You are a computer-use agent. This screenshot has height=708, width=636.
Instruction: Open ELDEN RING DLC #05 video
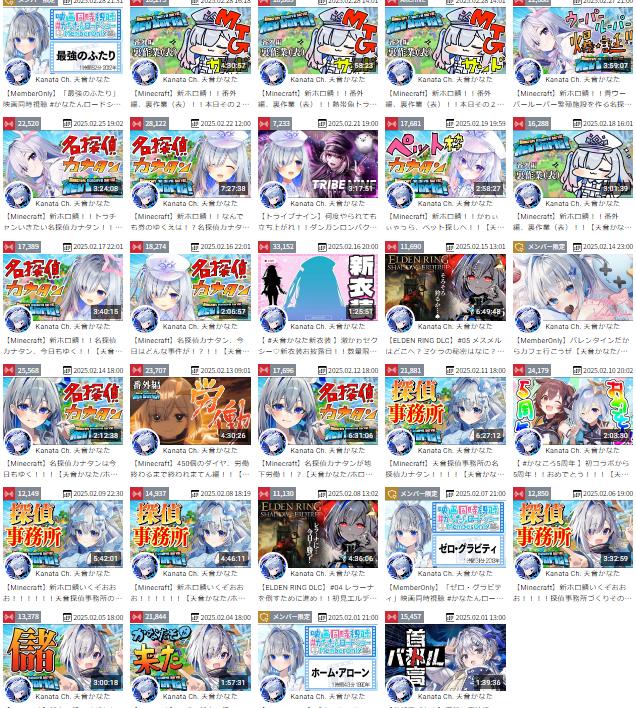pyautogui.click(x=445, y=287)
